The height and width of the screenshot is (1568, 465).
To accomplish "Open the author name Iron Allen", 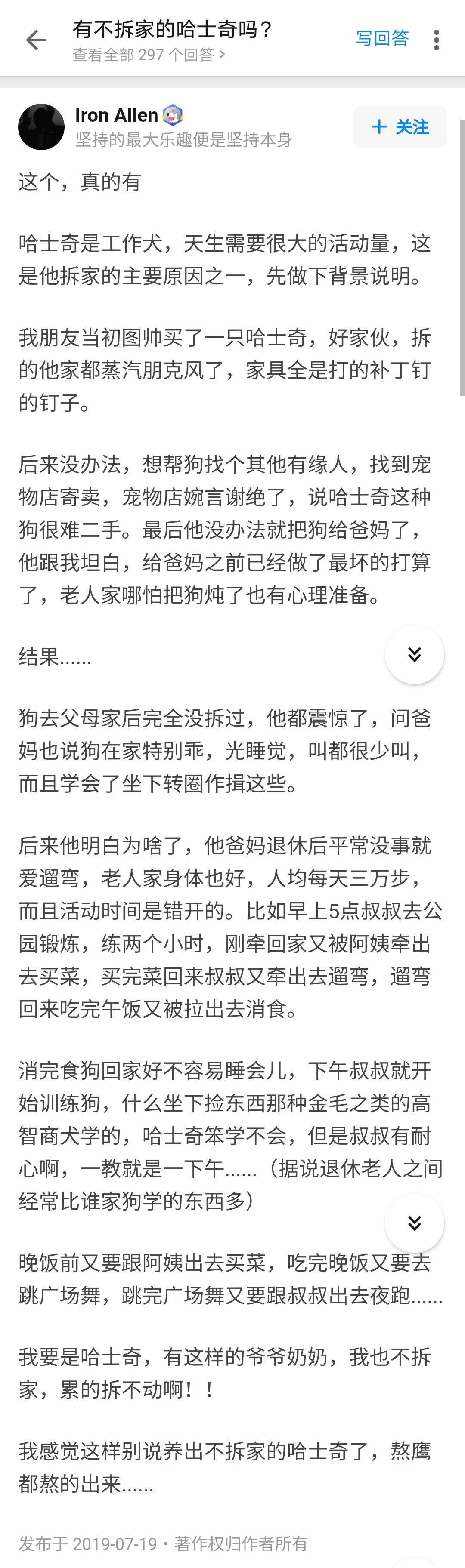I will point(116,115).
